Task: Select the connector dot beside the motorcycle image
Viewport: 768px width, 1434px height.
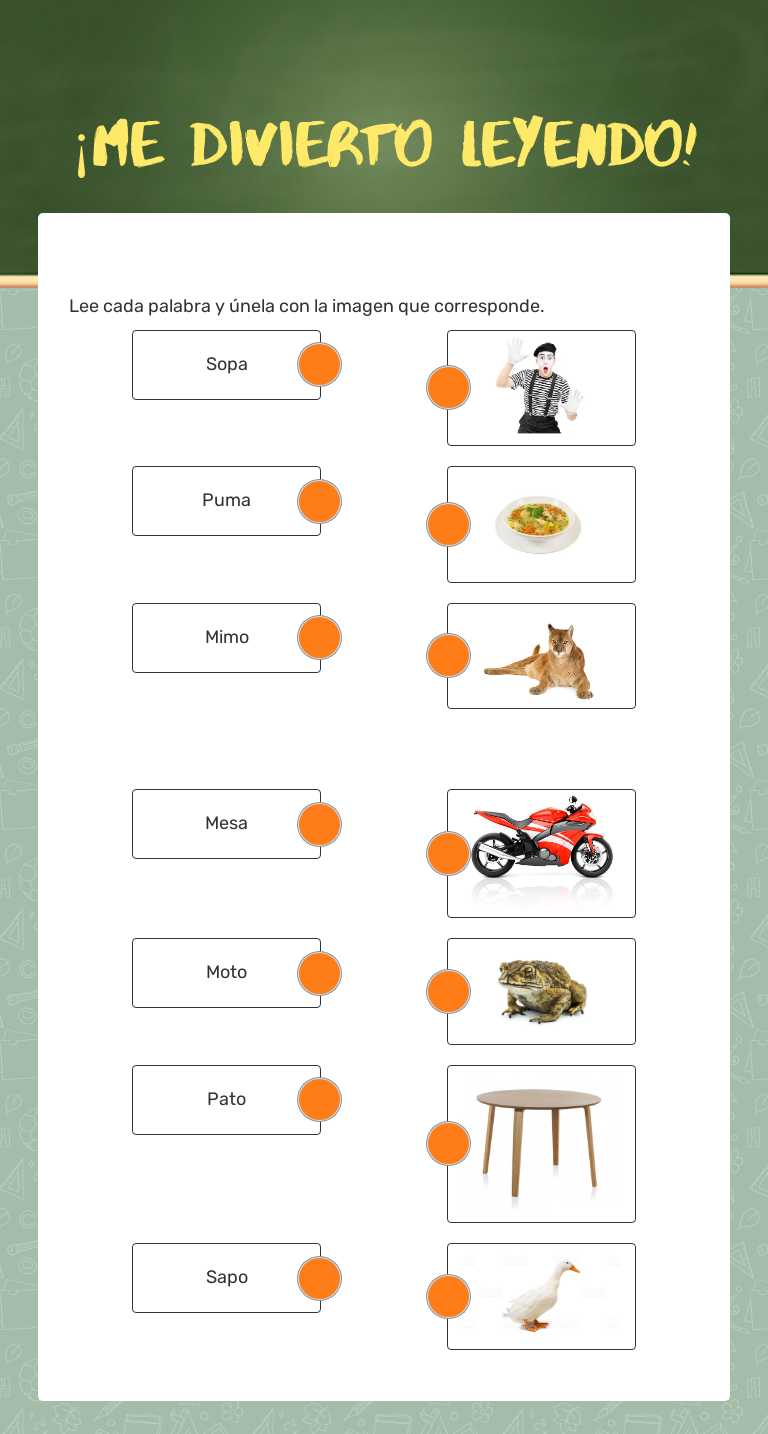Action: coord(448,853)
